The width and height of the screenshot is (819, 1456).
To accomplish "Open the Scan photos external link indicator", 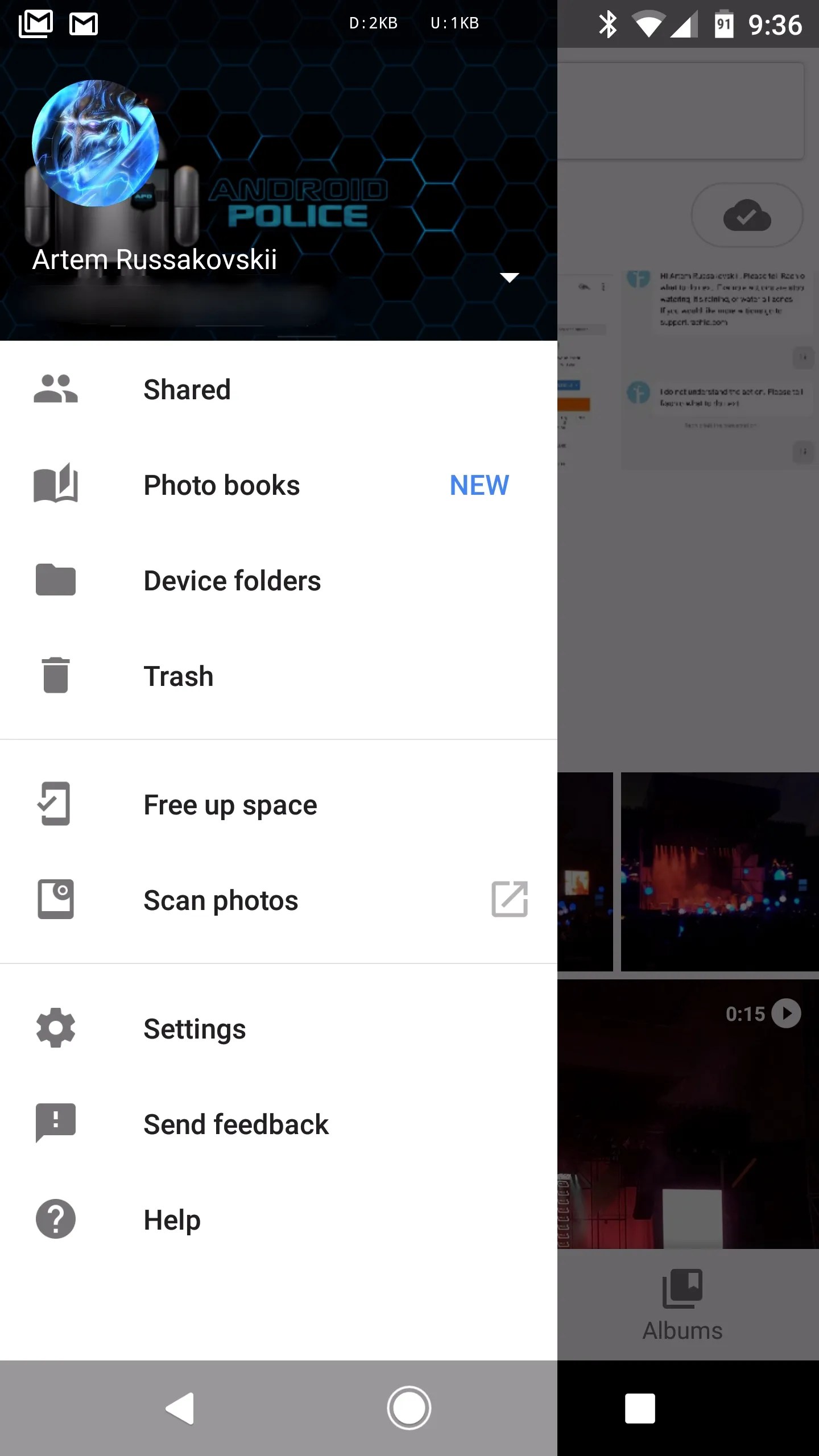I will (x=509, y=899).
